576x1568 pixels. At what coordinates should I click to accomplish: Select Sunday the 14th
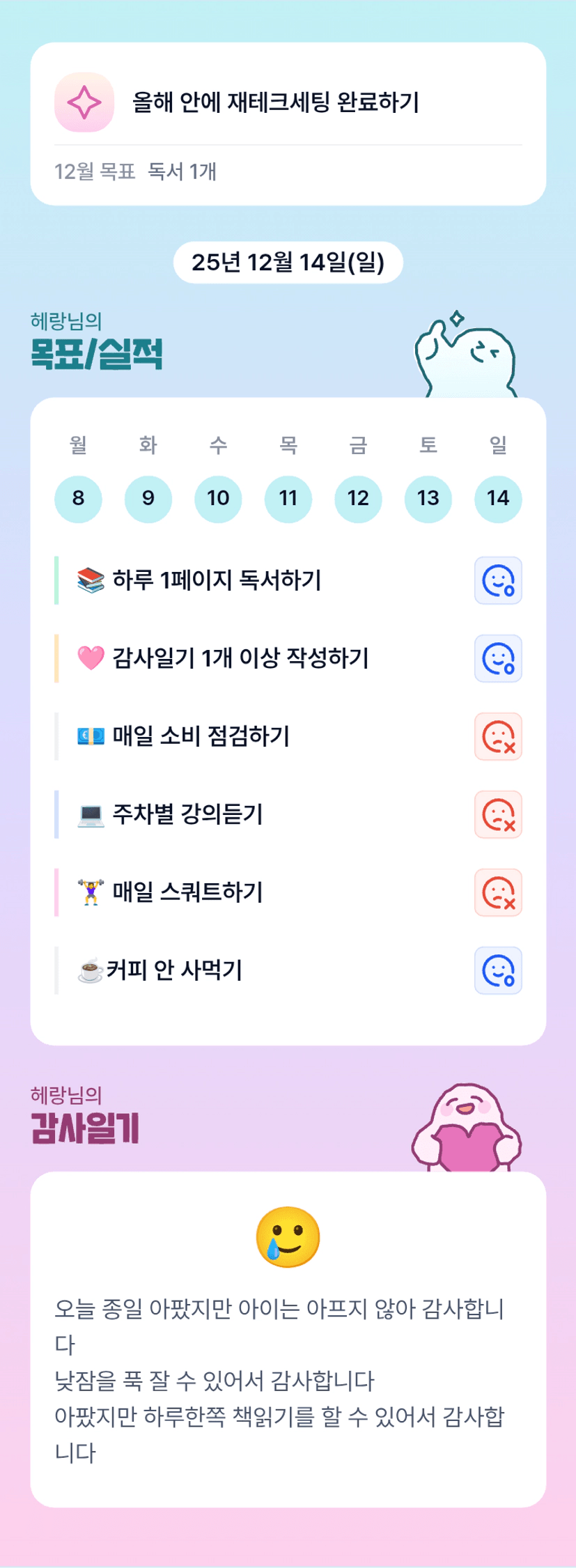pos(498,499)
